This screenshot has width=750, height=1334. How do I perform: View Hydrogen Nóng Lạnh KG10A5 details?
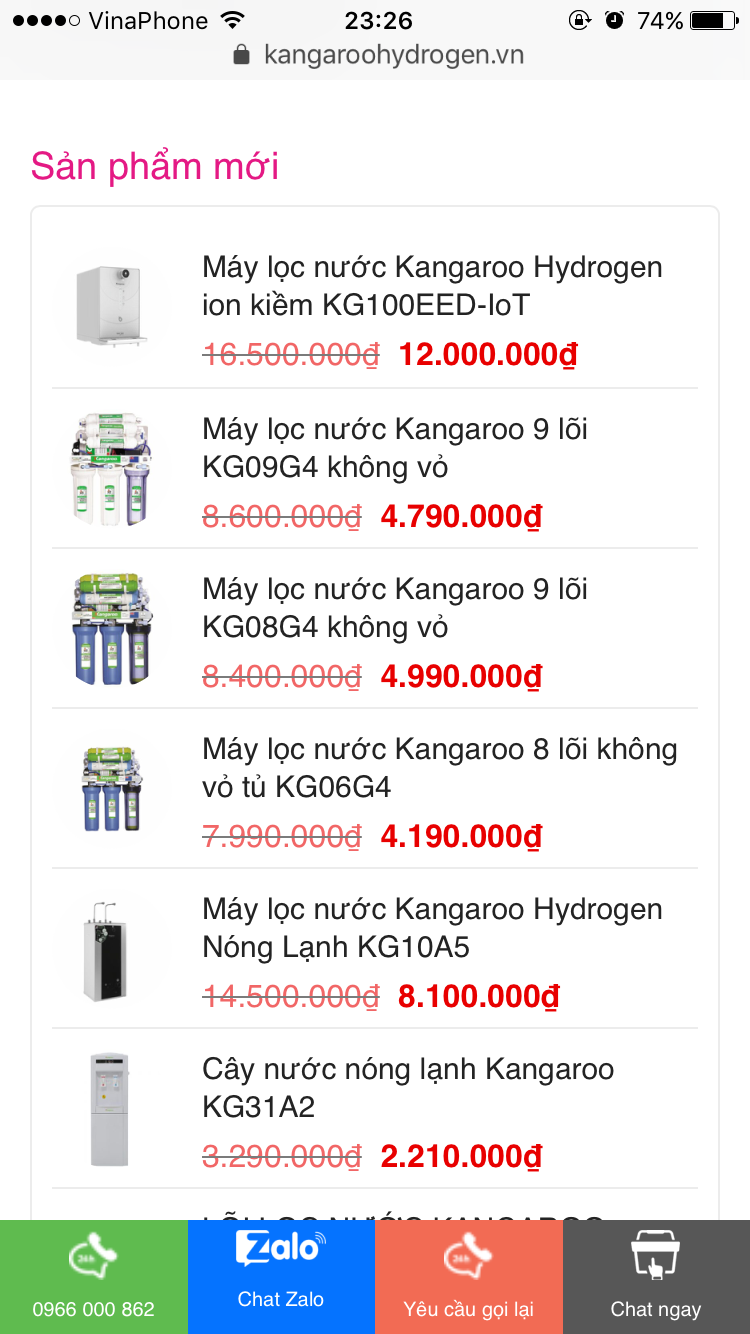[x=432, y=928]
